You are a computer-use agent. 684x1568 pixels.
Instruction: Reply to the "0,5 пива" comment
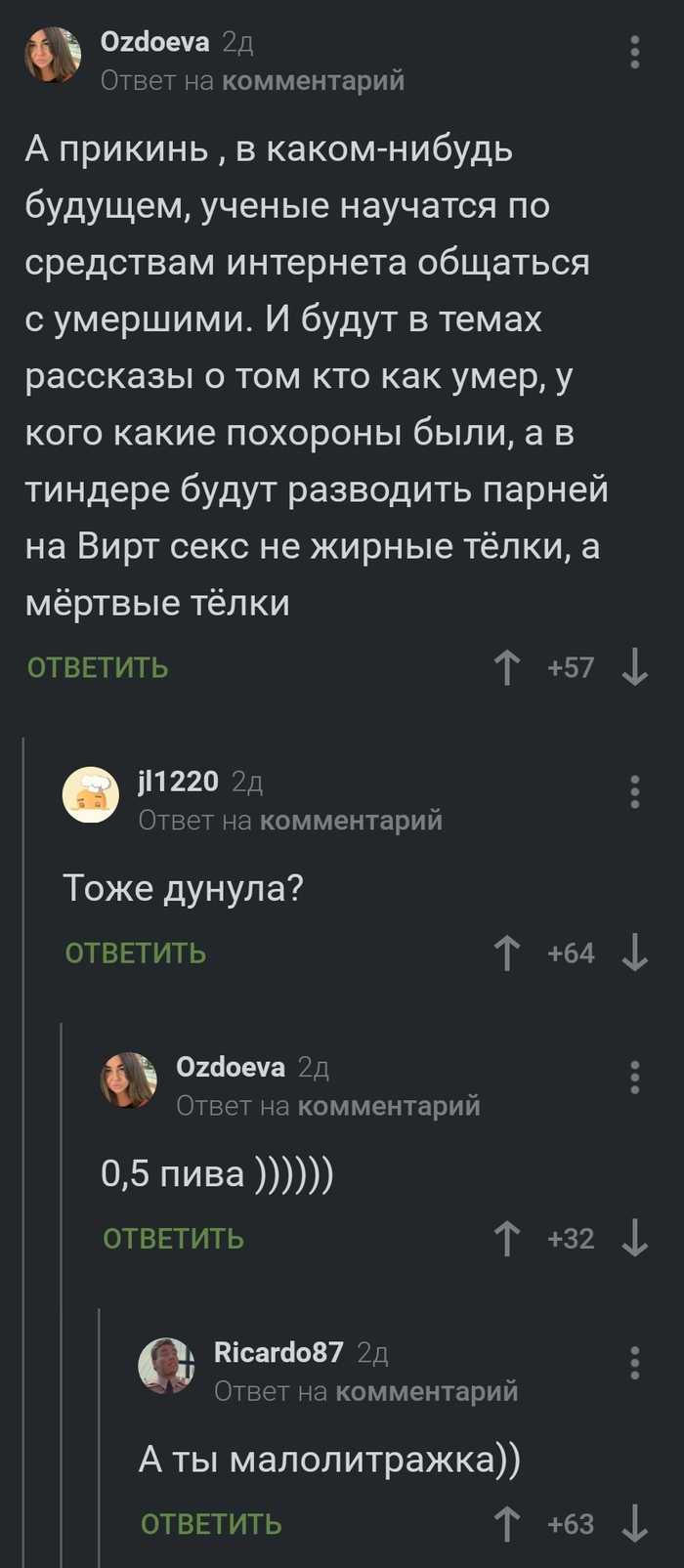[174, 1238]
